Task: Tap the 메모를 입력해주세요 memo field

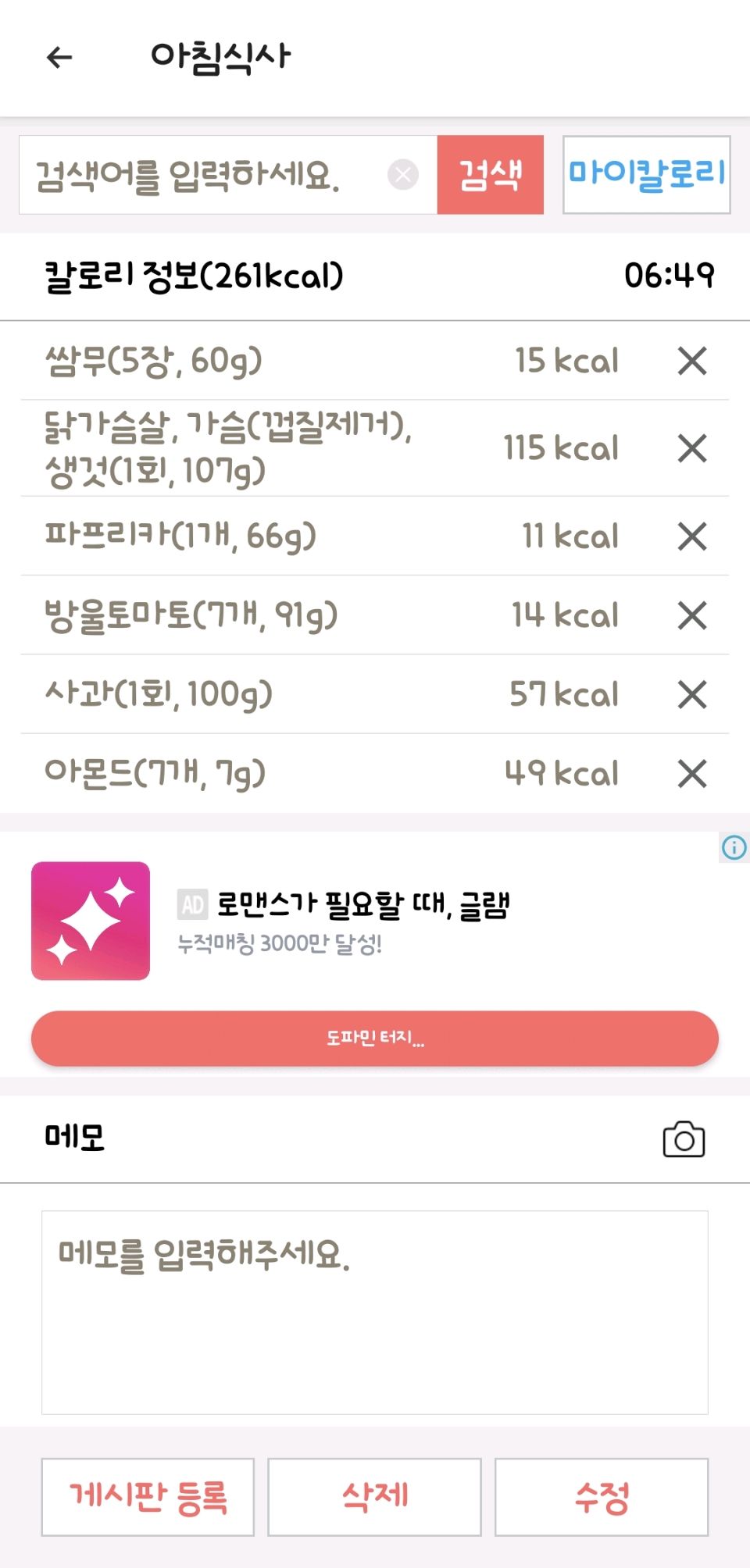Action: pos(375,1312)
